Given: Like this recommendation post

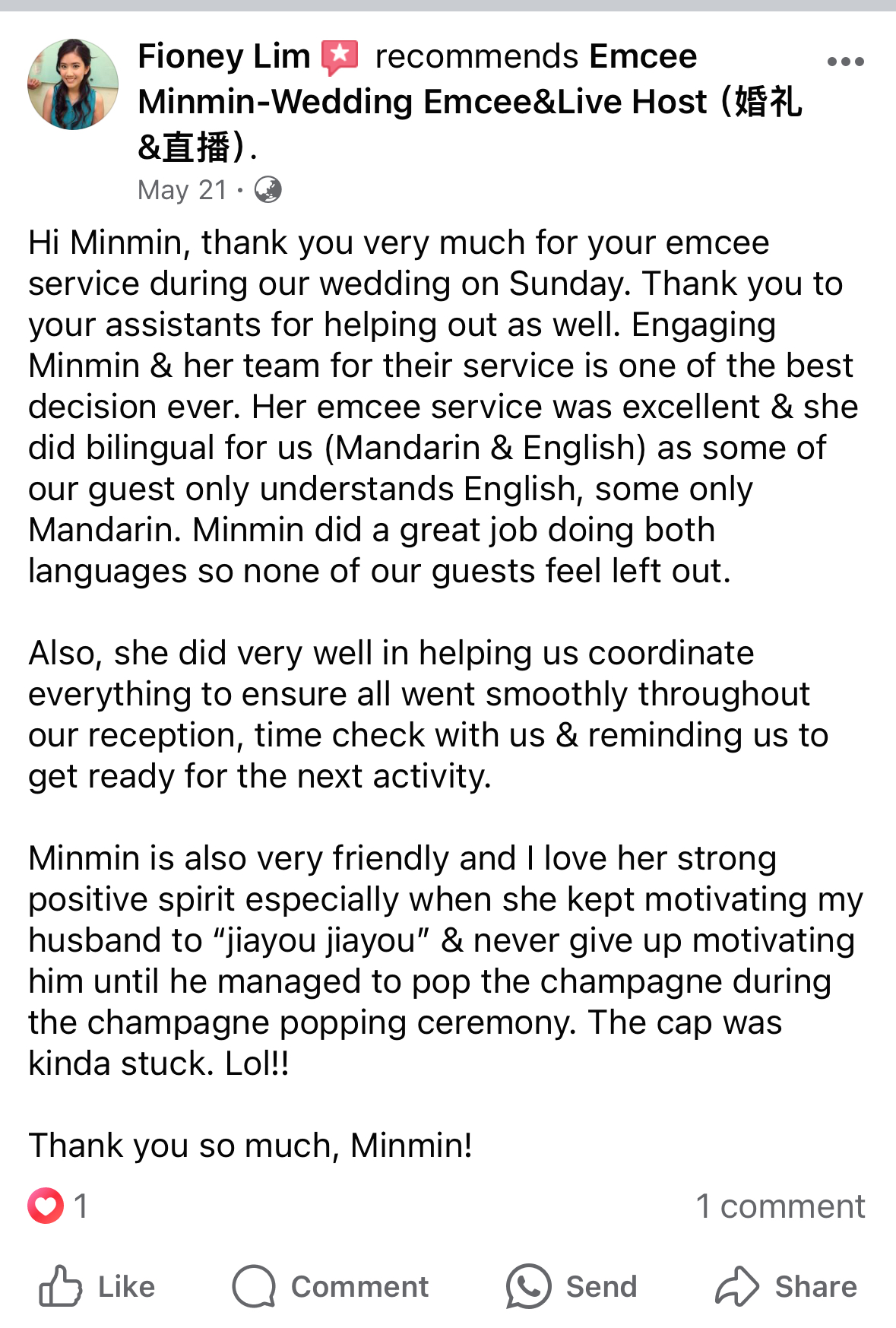Looking at the screenshot, I should tap(97, 1286).
